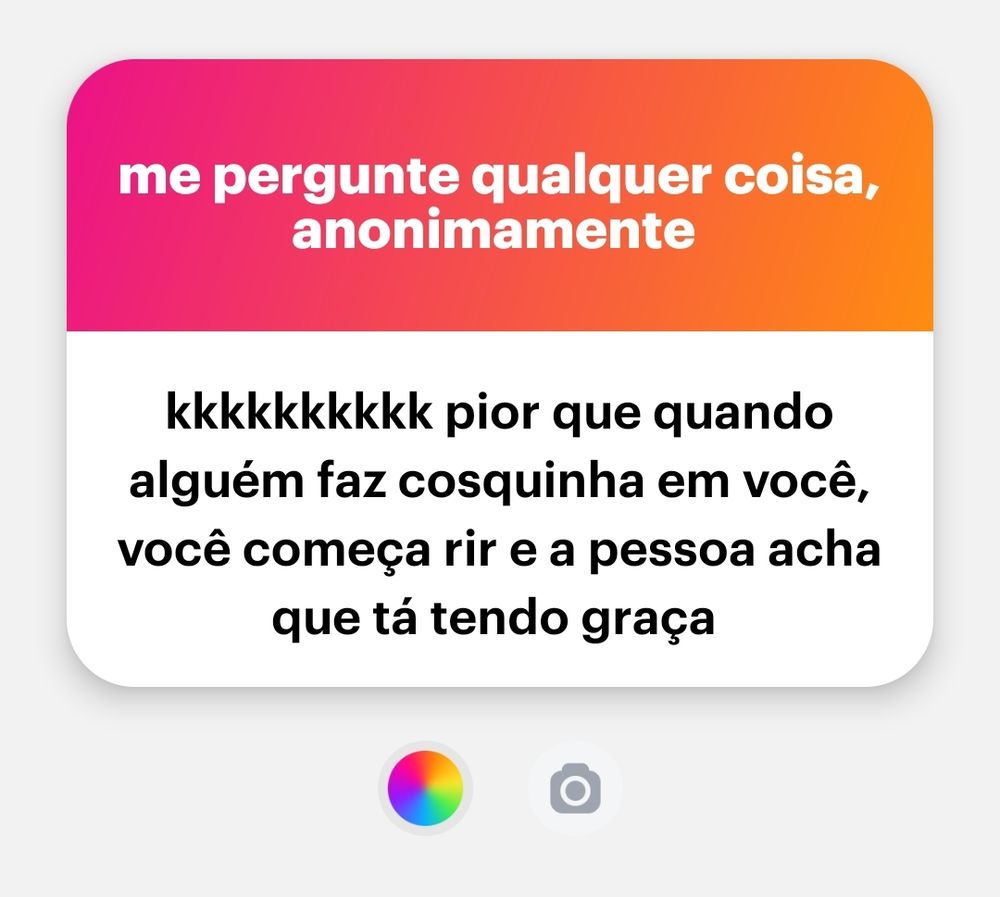Tap the camera icon to add photo
Image resolution: width=1000 pixels, height=897 pixels.
click(575, 789)
